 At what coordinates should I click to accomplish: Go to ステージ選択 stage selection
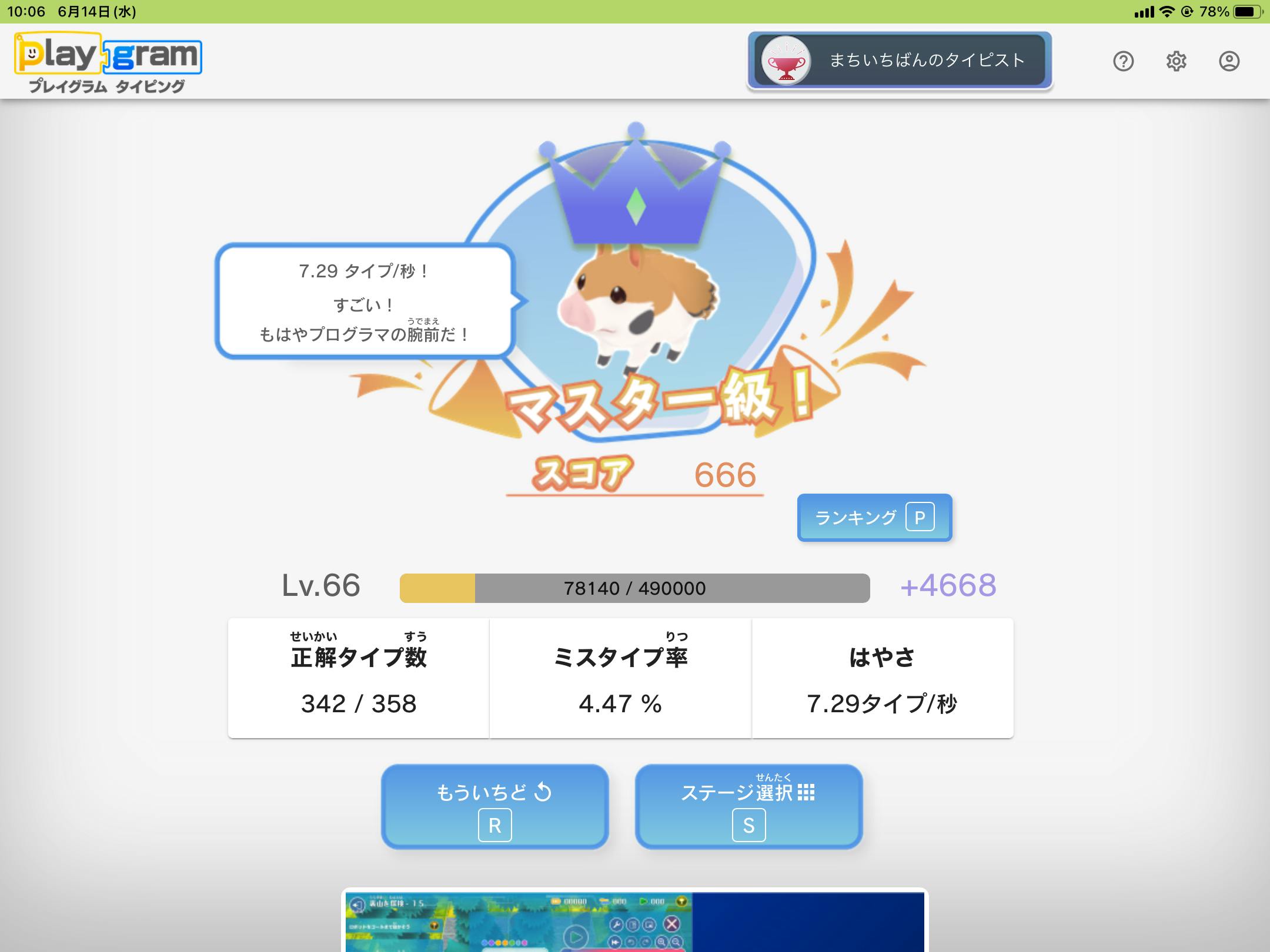(748, 806)
